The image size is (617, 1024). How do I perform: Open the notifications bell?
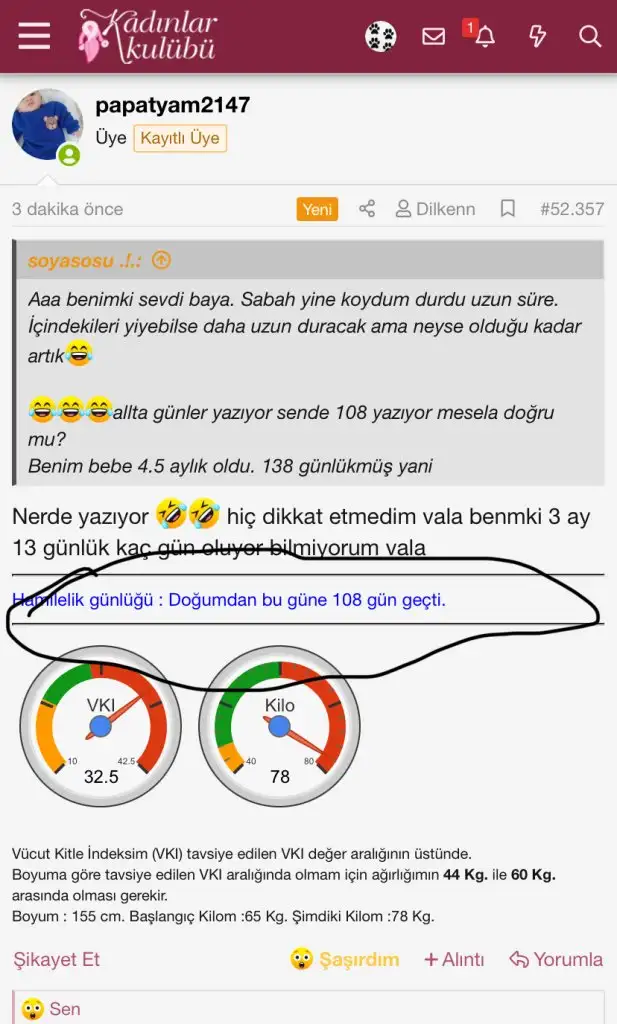coord(485,37)
